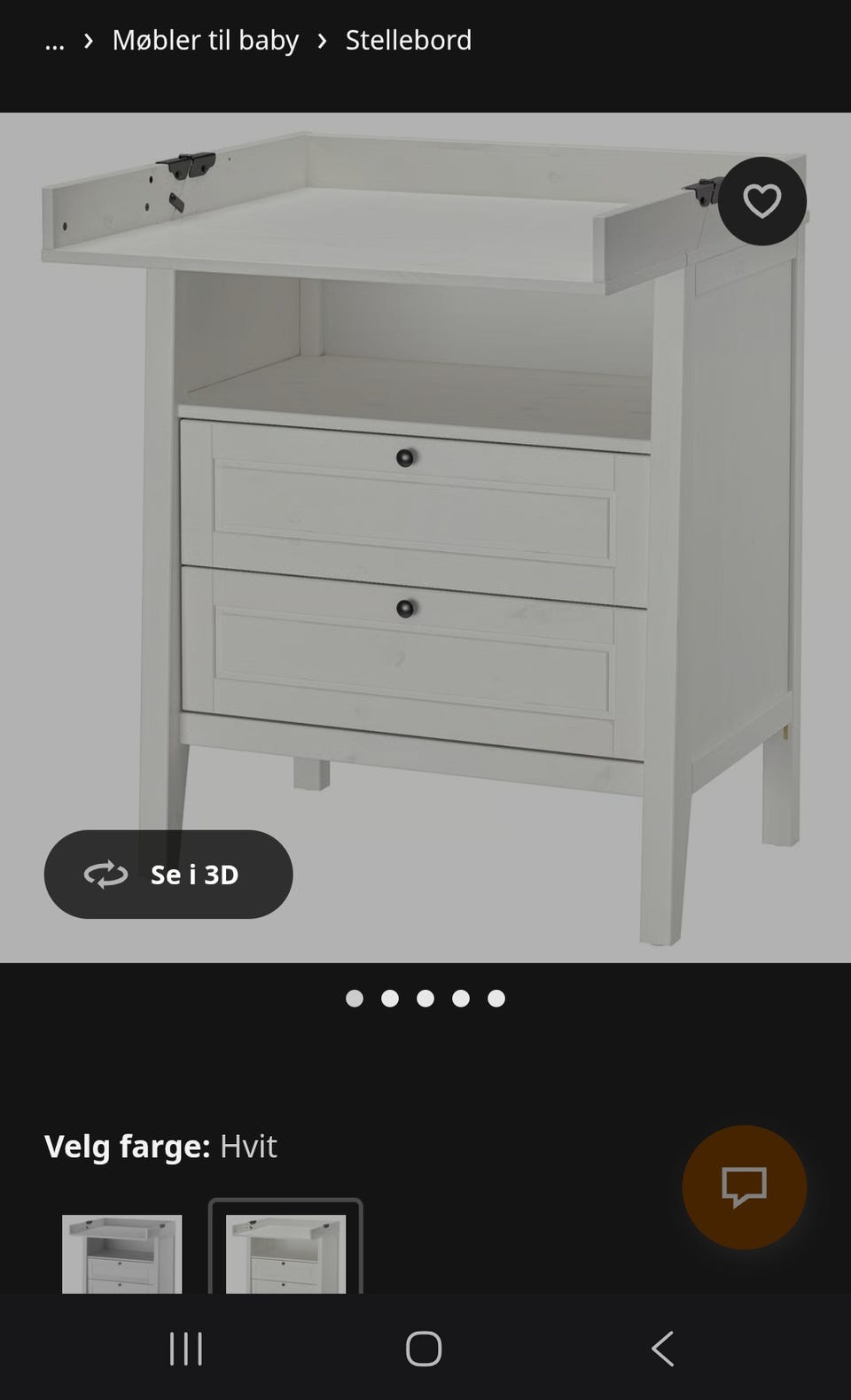This screenshot has height=1400, width=851.
Task: View the product in 3D
Action: coord(168,875)
